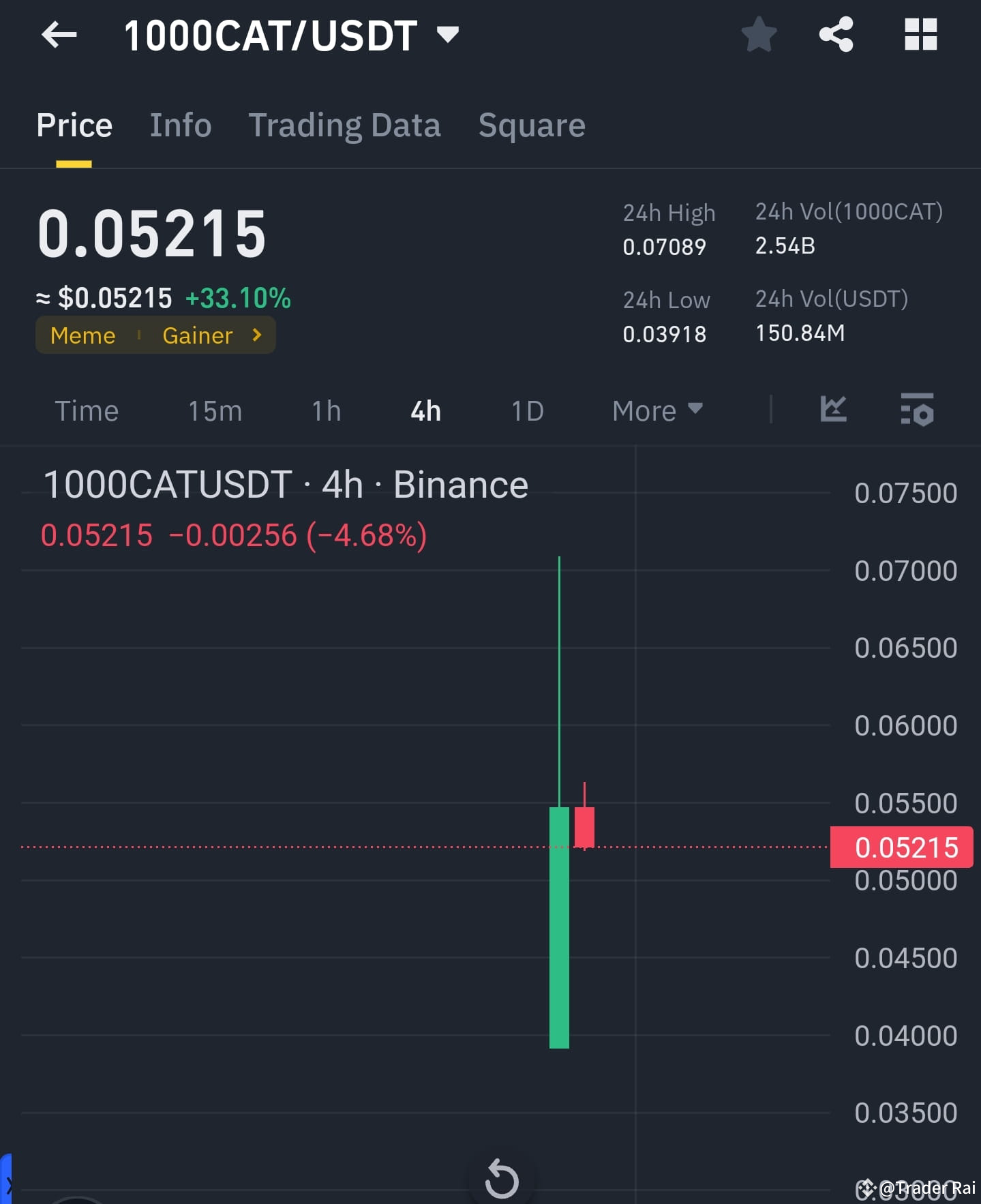Tap the highlighted 0.05215 price label
Image resolution: width=981 pixels, height=1204 pixels.
pos(901,847)
